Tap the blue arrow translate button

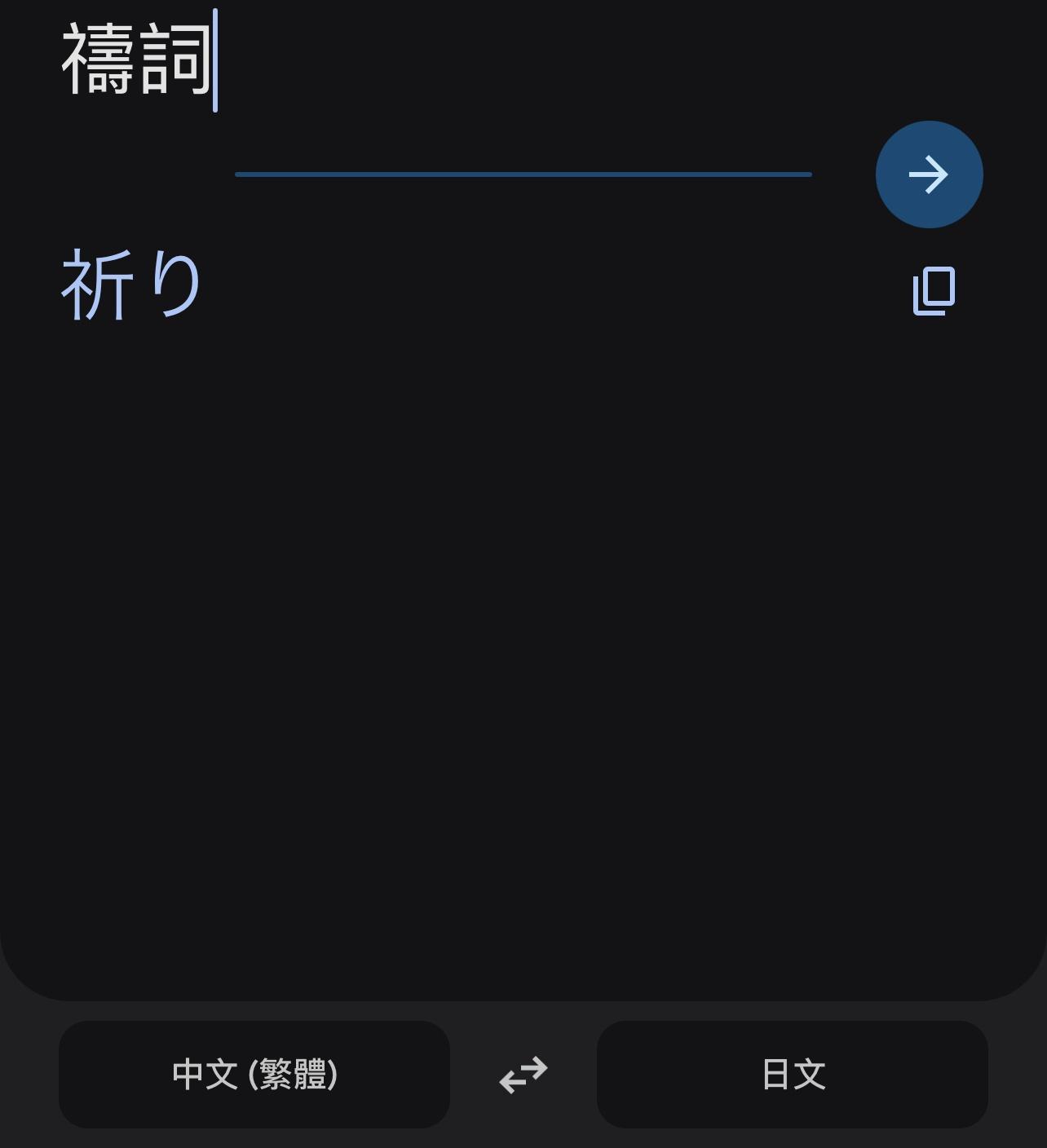[x=929, y=174]
